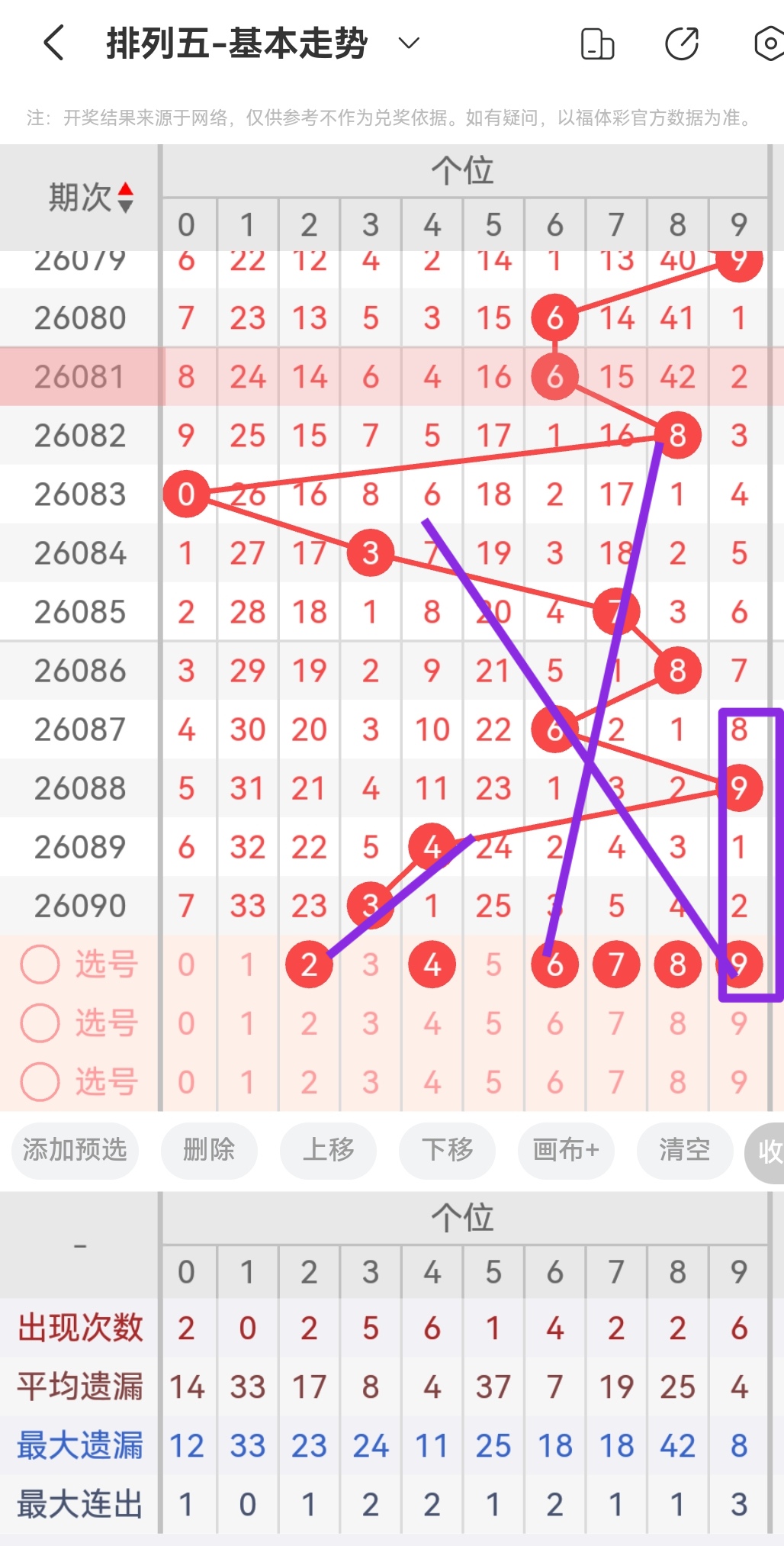Tap the back arrow in the top bar
The width and height of the screenshot is (784, 1546).
[52, 43]
